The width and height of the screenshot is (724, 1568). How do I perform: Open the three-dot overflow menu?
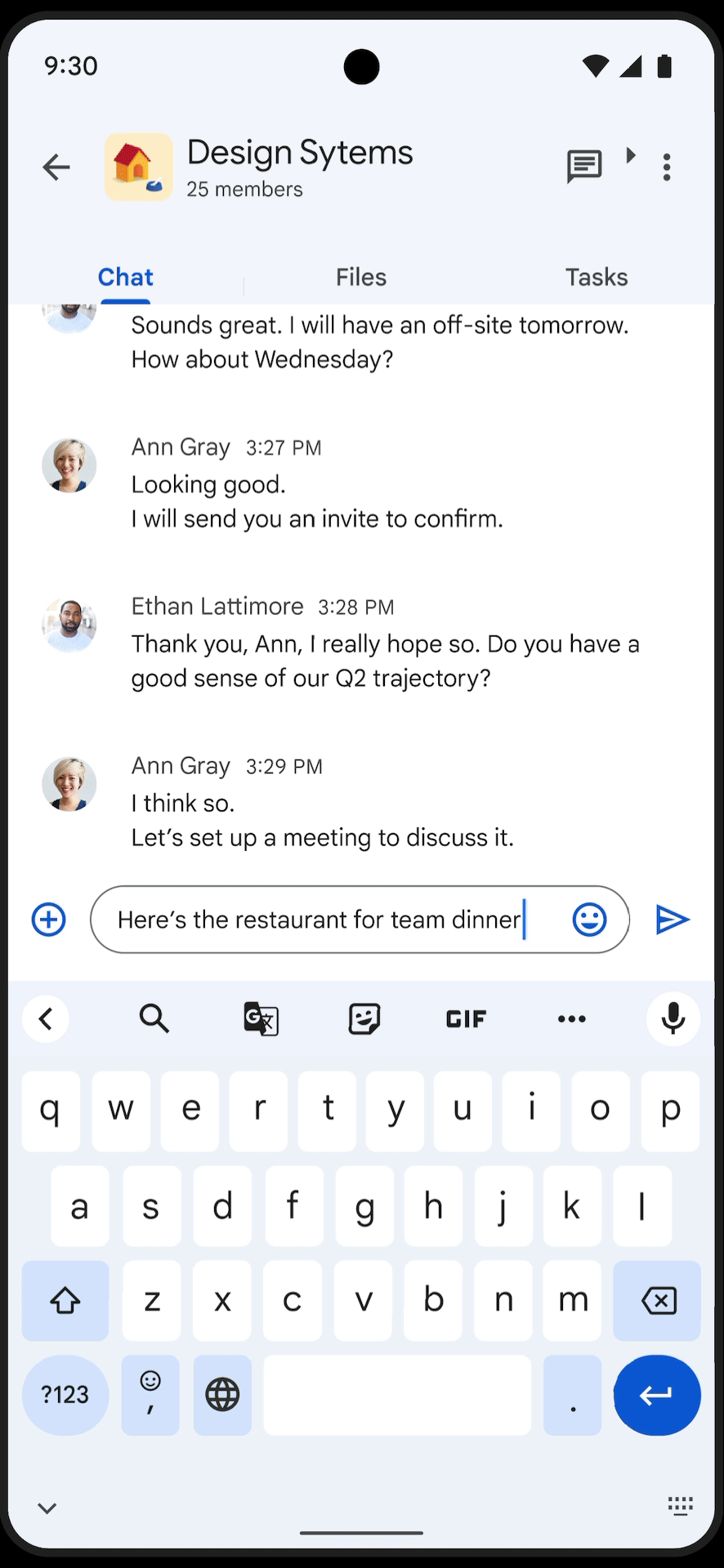[x=667, y=167]
